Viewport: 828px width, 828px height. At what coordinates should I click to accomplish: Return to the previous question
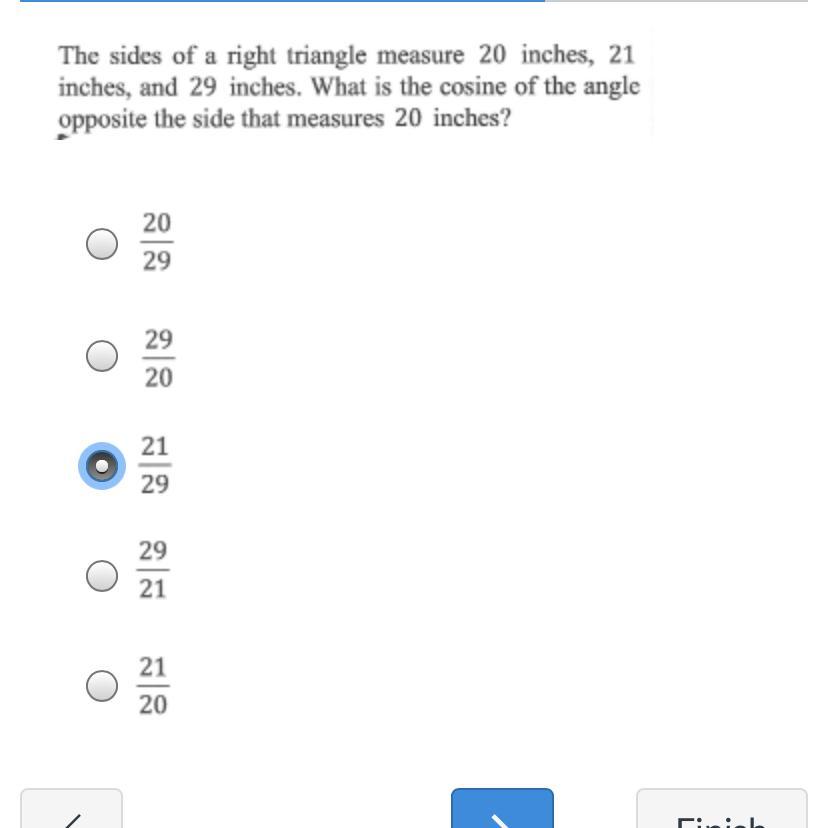(72, 810)
